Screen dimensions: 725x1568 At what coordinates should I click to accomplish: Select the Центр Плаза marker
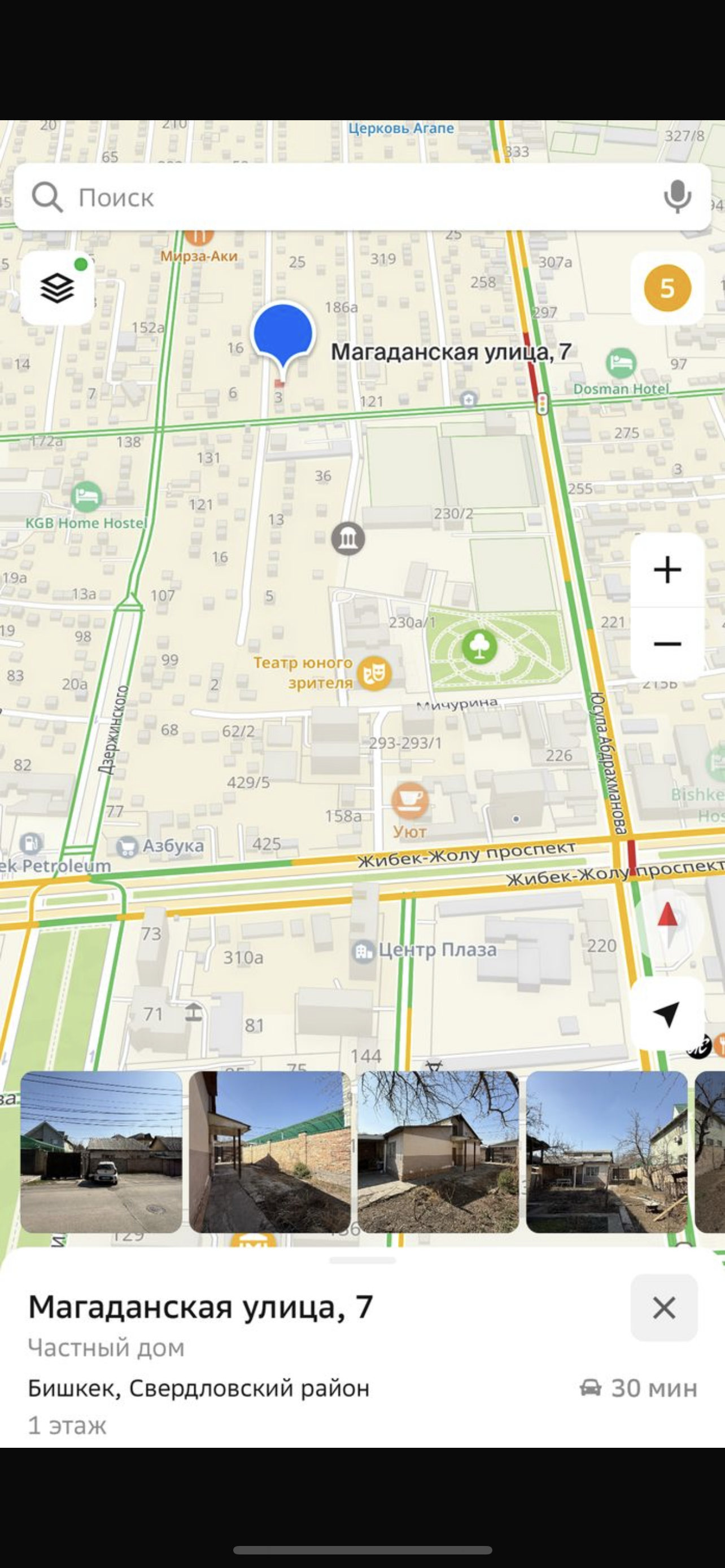point(364,951)
